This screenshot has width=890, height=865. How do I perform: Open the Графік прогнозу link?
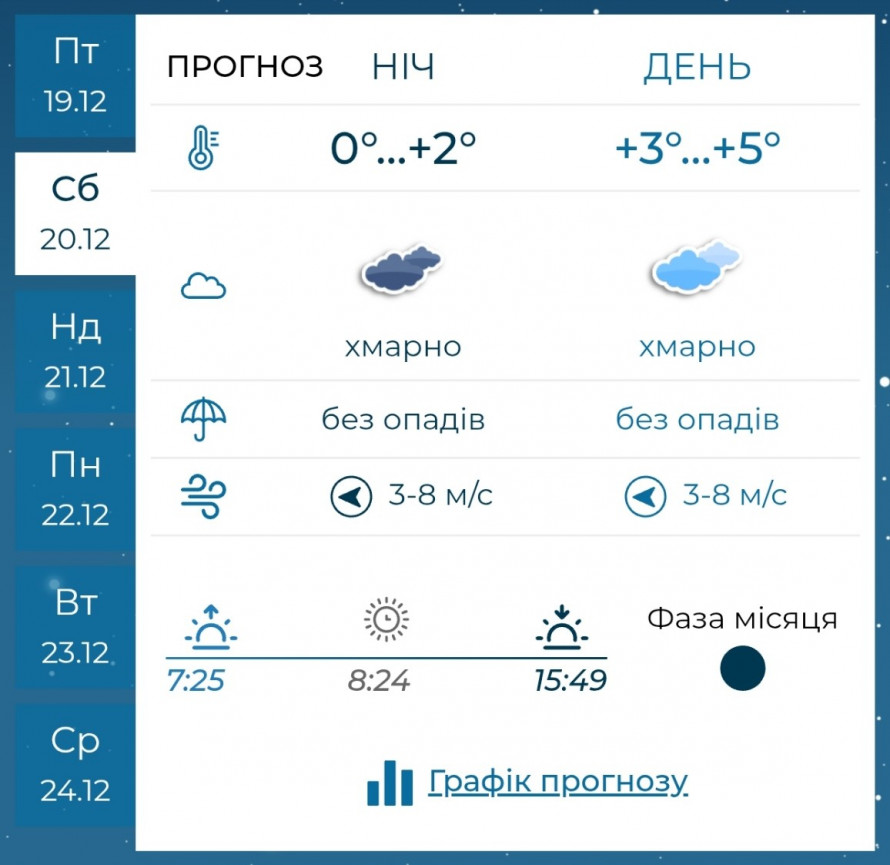tap(557, 781)
